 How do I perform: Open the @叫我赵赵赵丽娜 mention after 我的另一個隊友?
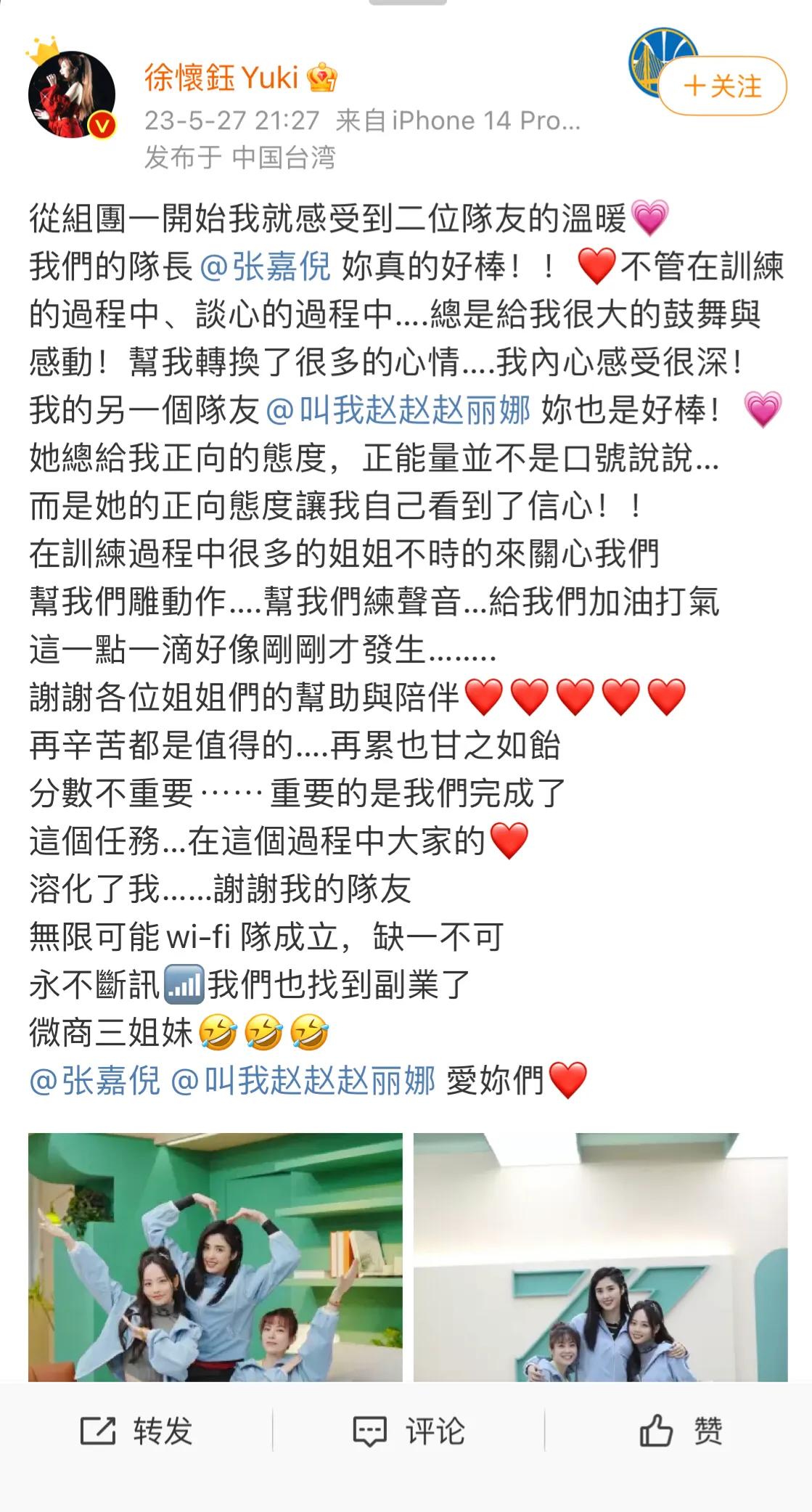click(x=398, y=410)
